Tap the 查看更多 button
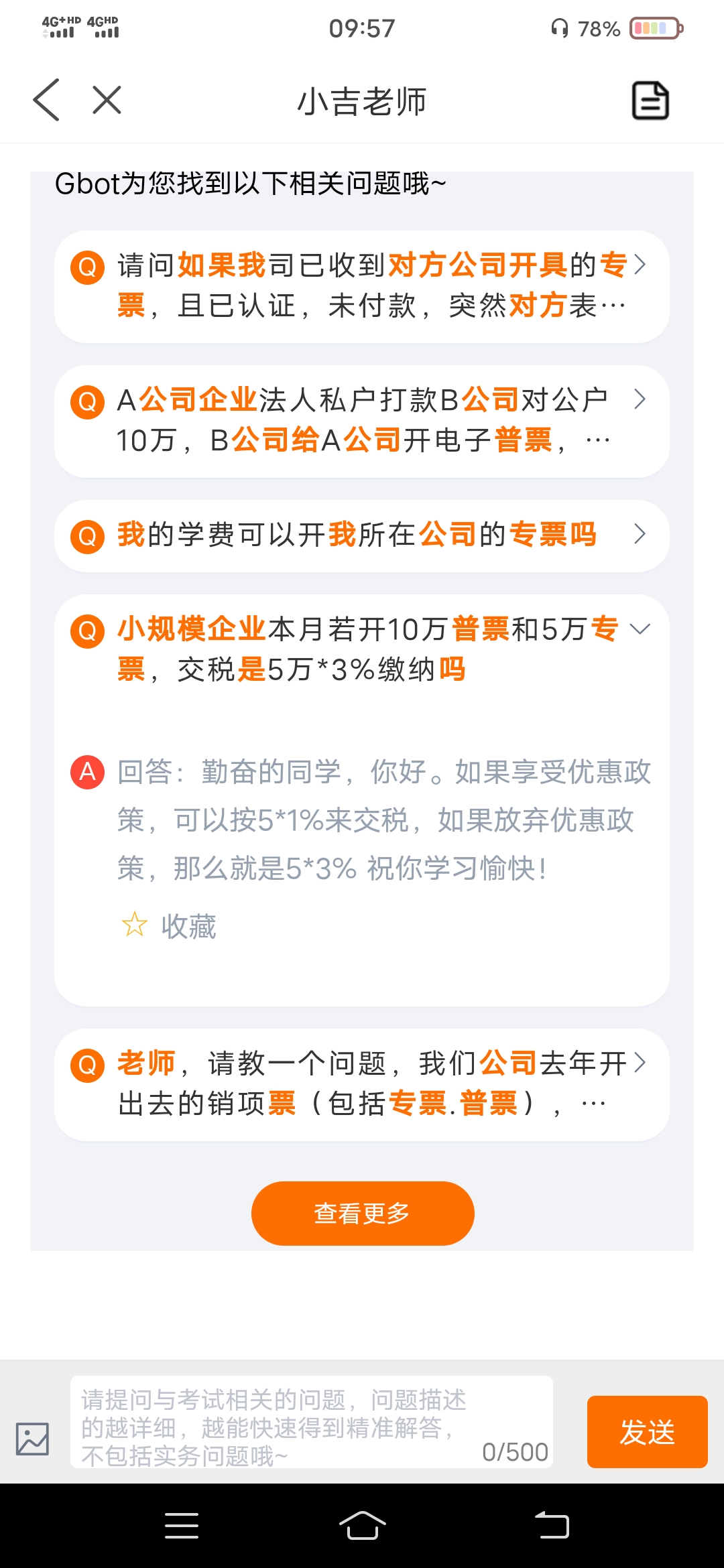The height and width of the screenshot is (1568, 724). pos(363,1213)
